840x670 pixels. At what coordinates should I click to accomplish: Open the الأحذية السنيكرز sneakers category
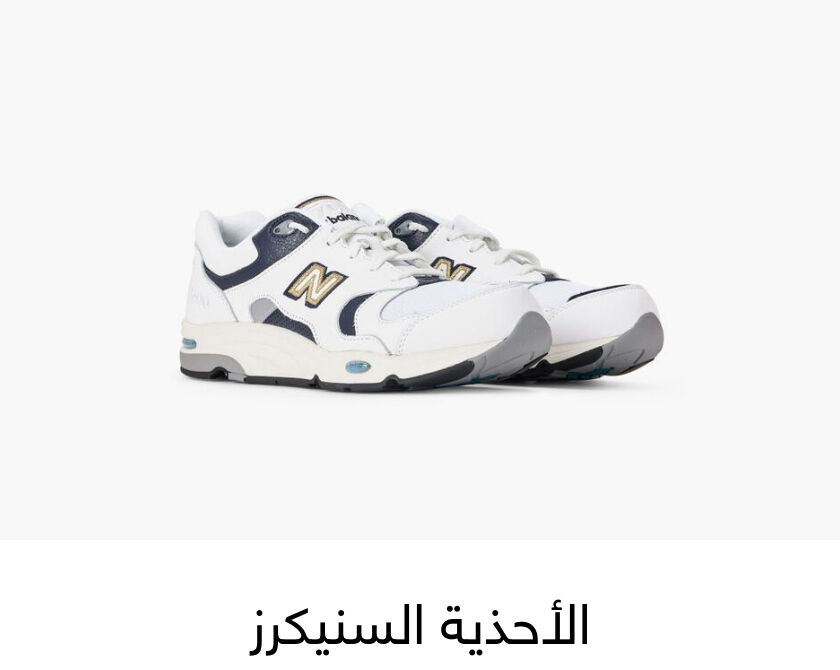pos(420,625)
